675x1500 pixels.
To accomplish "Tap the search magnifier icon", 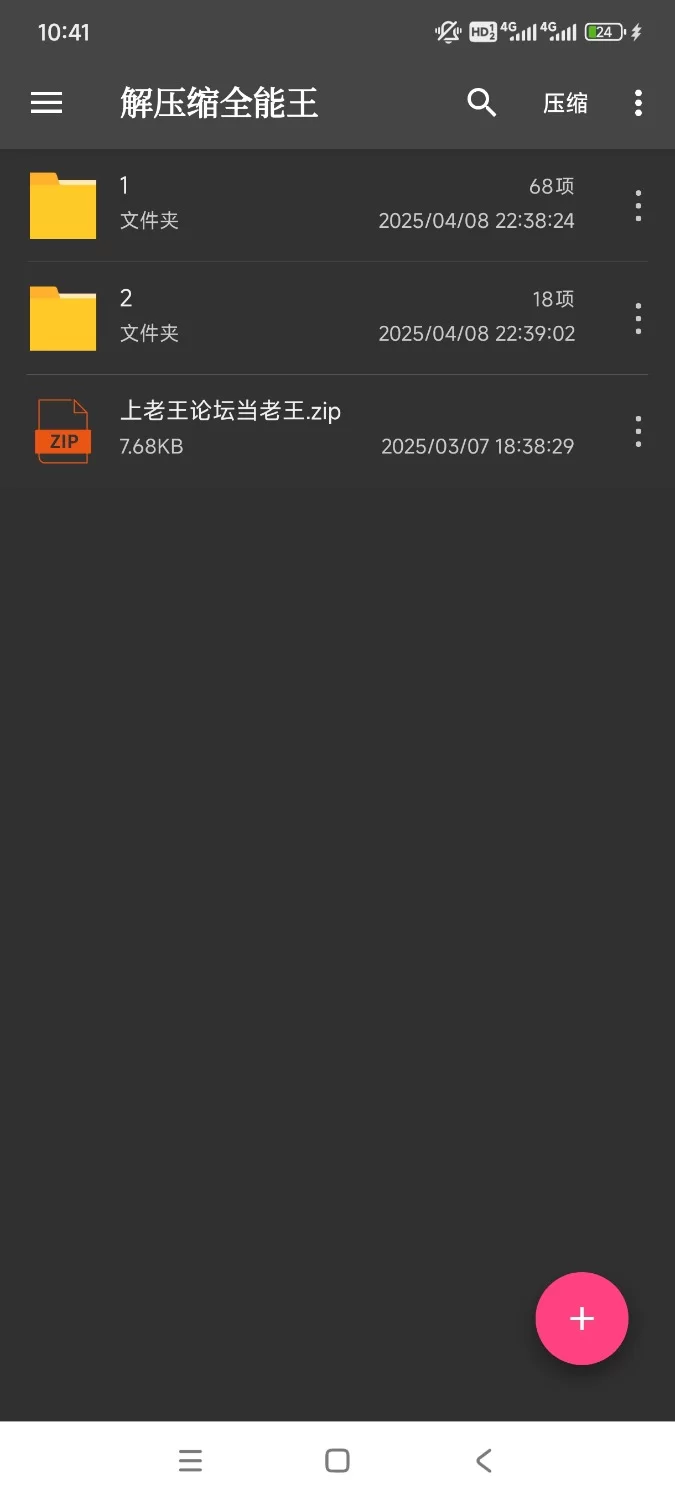I will [482, 103].
